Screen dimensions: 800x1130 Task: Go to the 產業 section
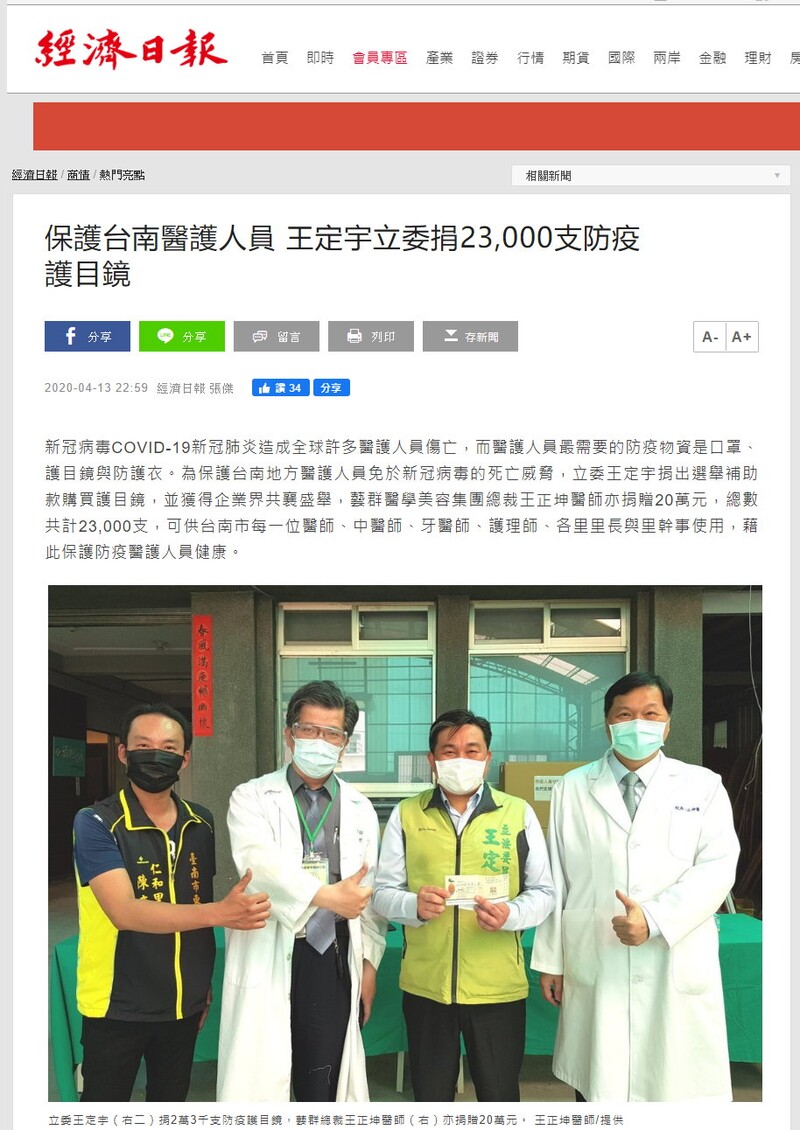(439, 58)
